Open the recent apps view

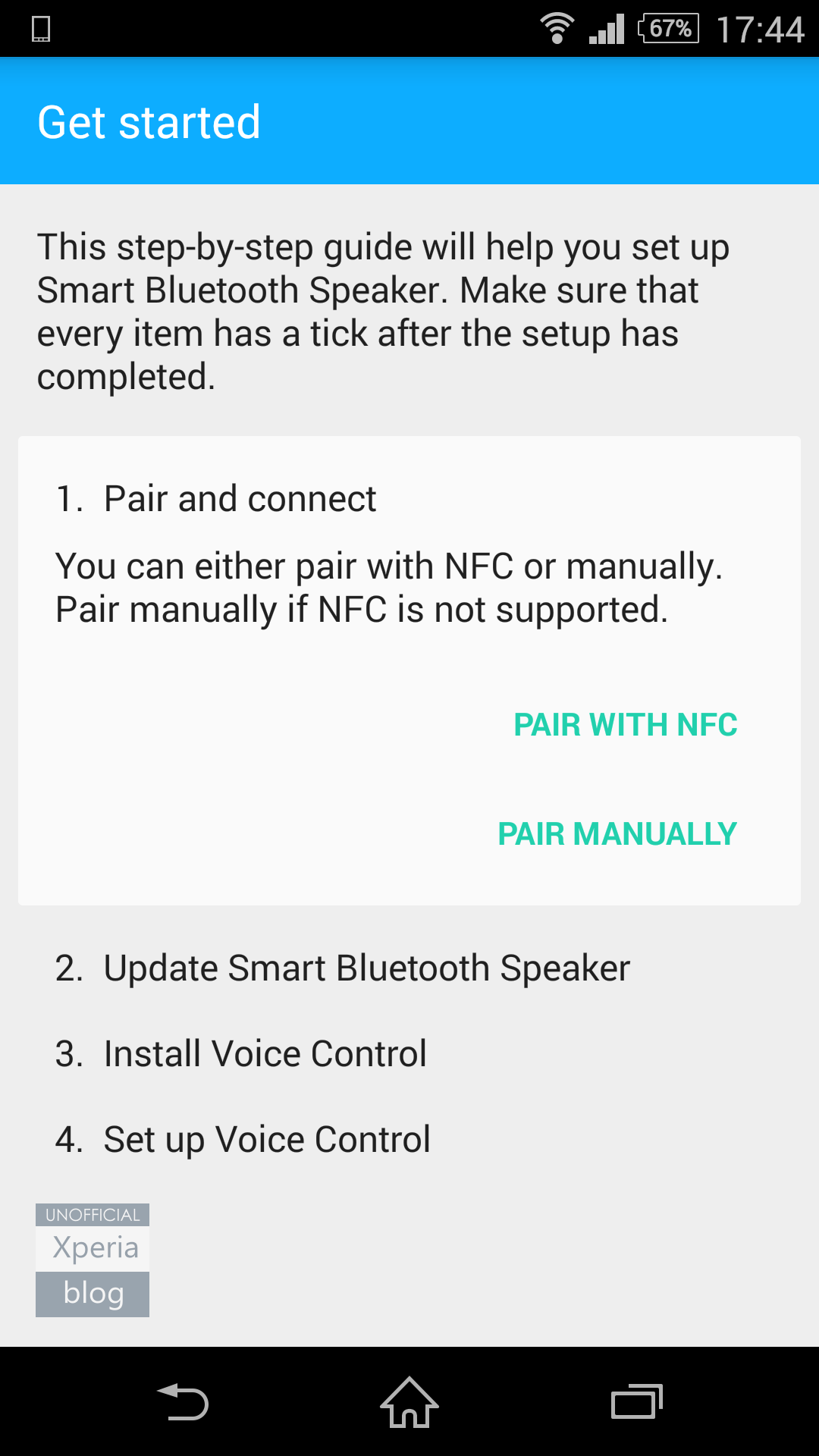tap(636, 1401)
